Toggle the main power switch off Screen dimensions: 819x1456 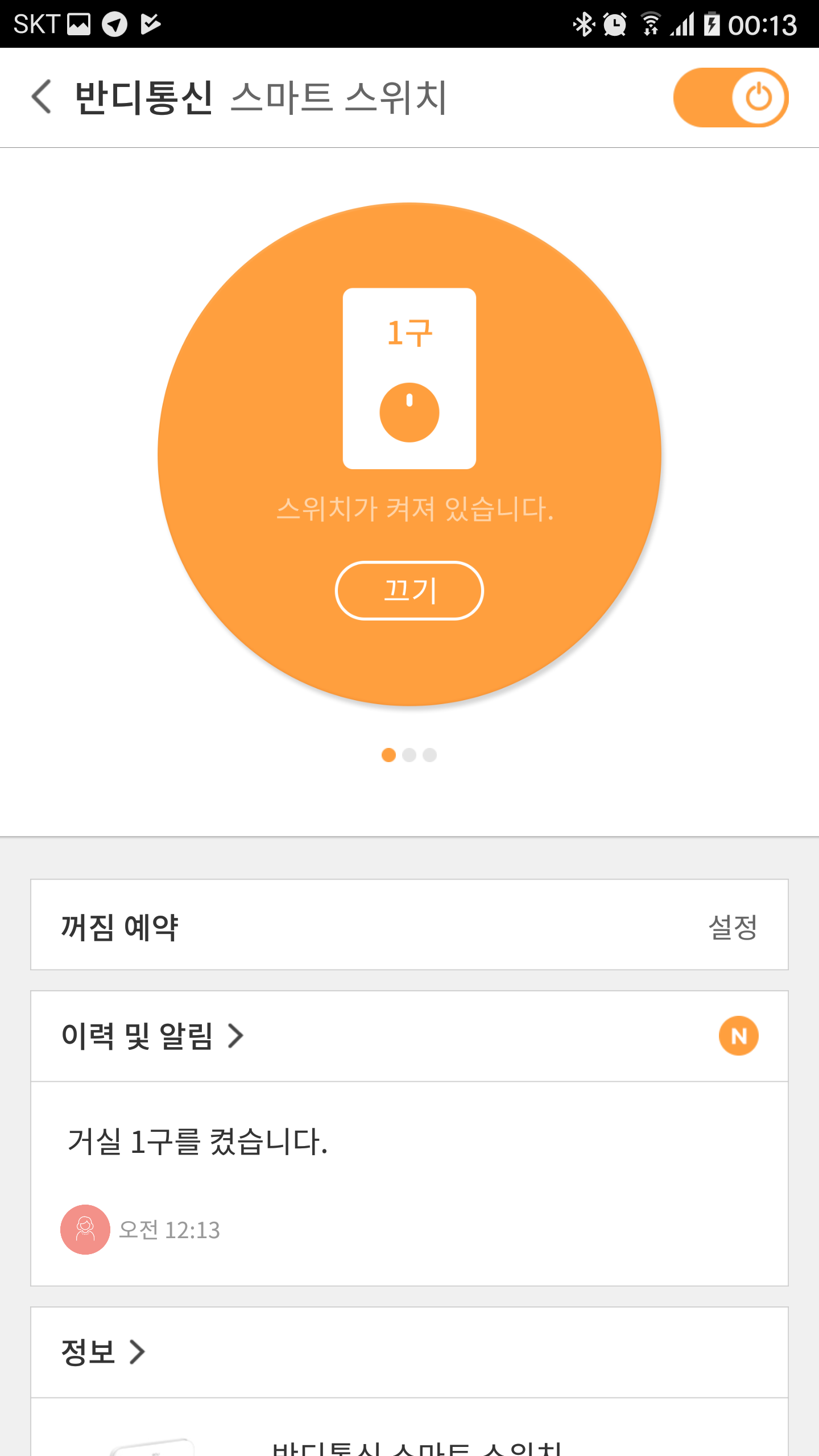(x=730, y=97)
